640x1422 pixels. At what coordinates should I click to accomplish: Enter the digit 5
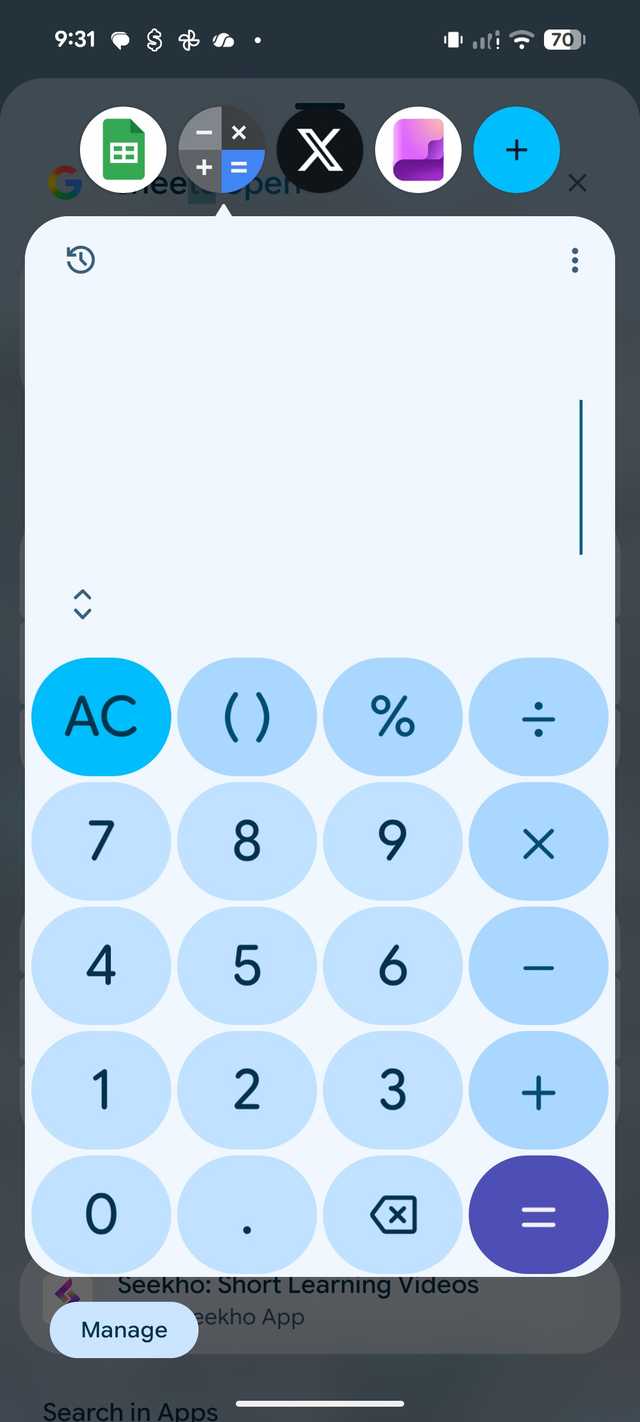tap(247, 966)
